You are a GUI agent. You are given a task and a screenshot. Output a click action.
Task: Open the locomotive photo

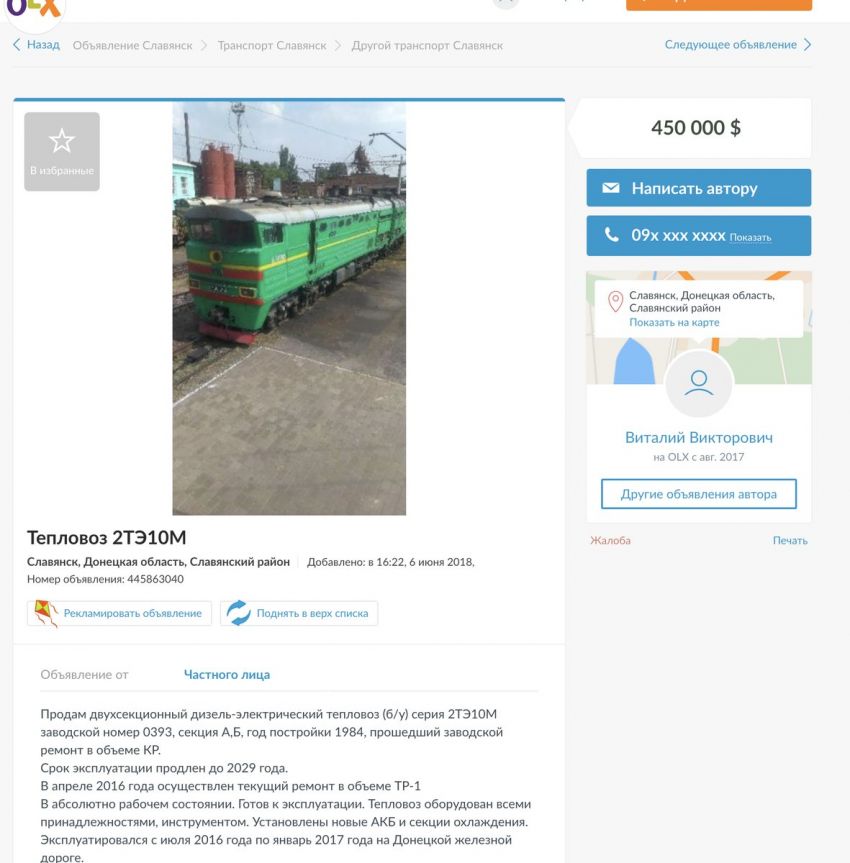[x=289, y=308]
